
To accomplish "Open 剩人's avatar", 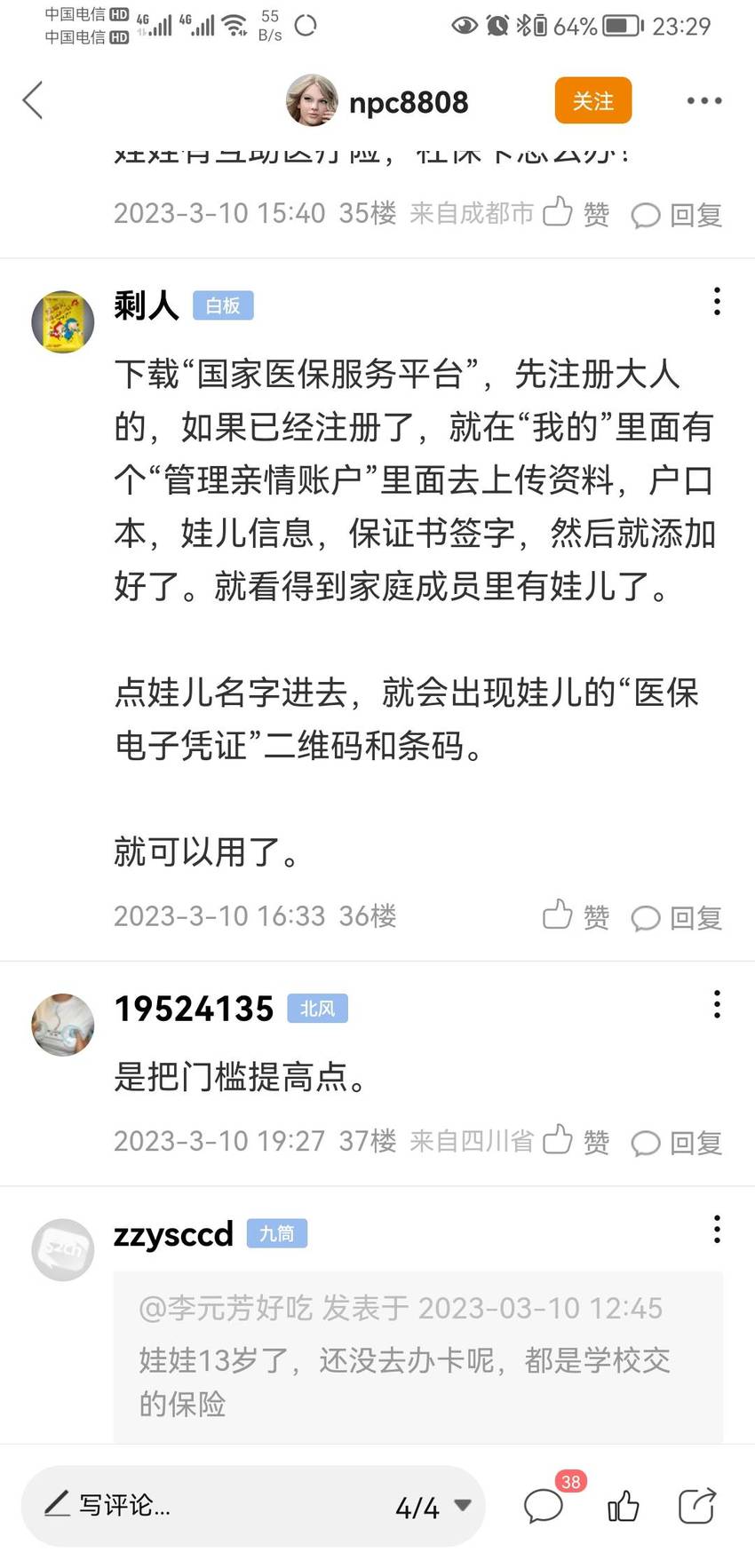I will pos(63,322).
